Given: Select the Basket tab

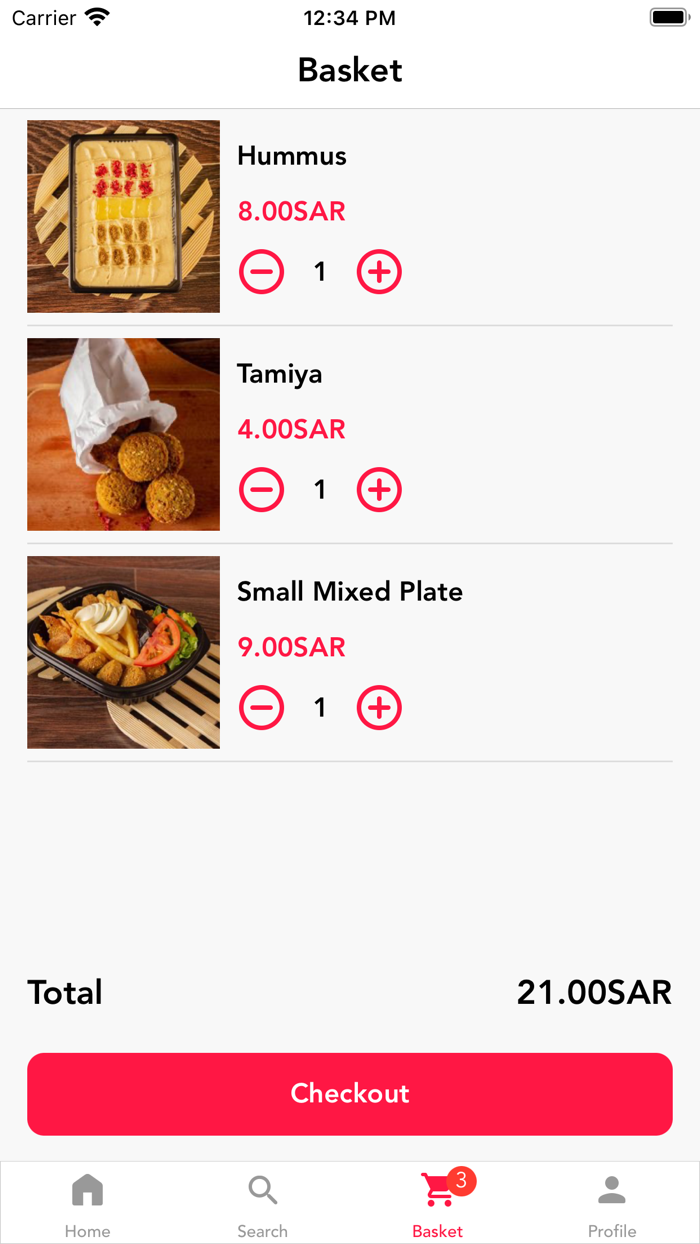Looking at the screenshot, I should click(x=438, y=1203).
